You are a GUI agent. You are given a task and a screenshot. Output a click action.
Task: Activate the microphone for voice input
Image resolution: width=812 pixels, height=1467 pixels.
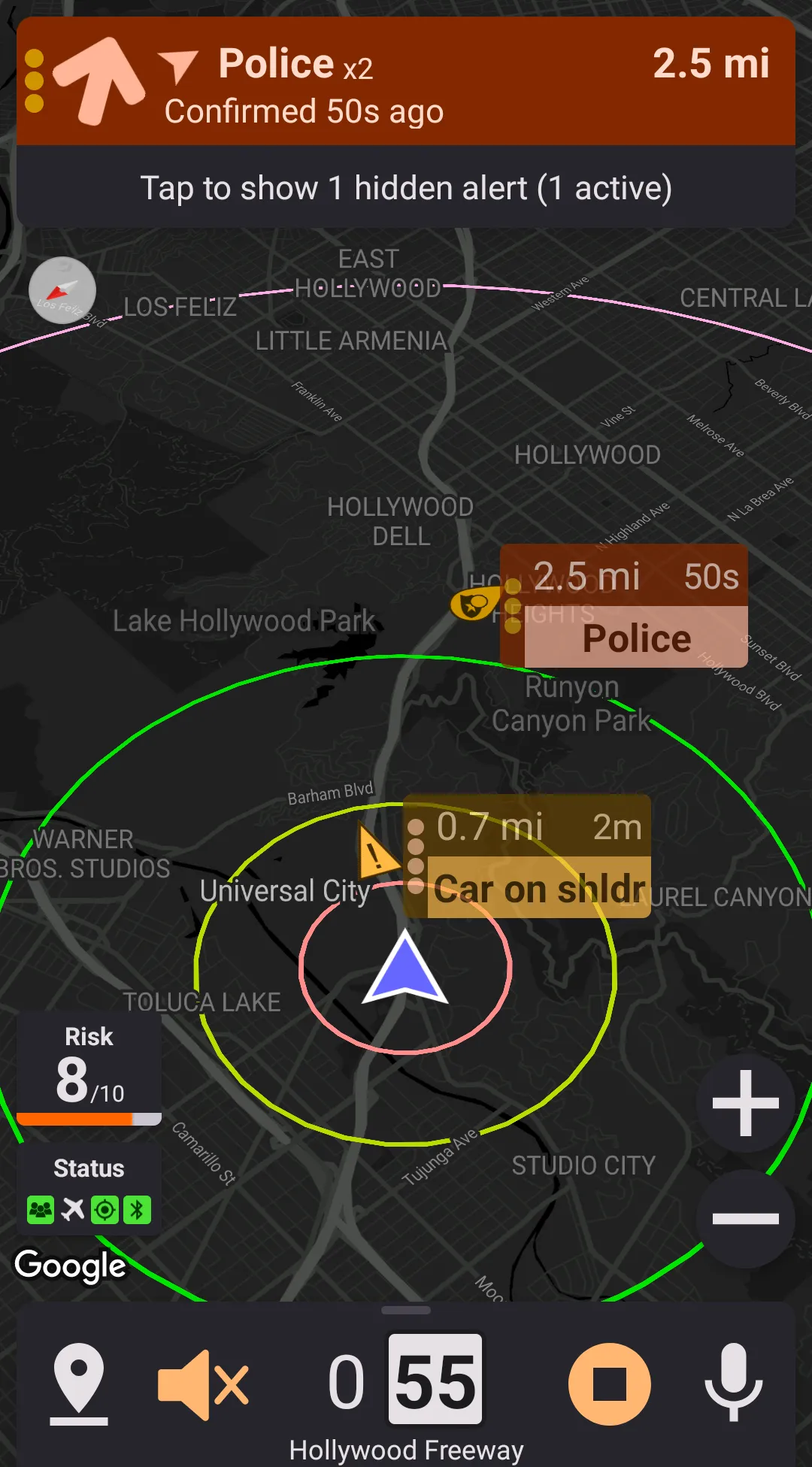734,1384
